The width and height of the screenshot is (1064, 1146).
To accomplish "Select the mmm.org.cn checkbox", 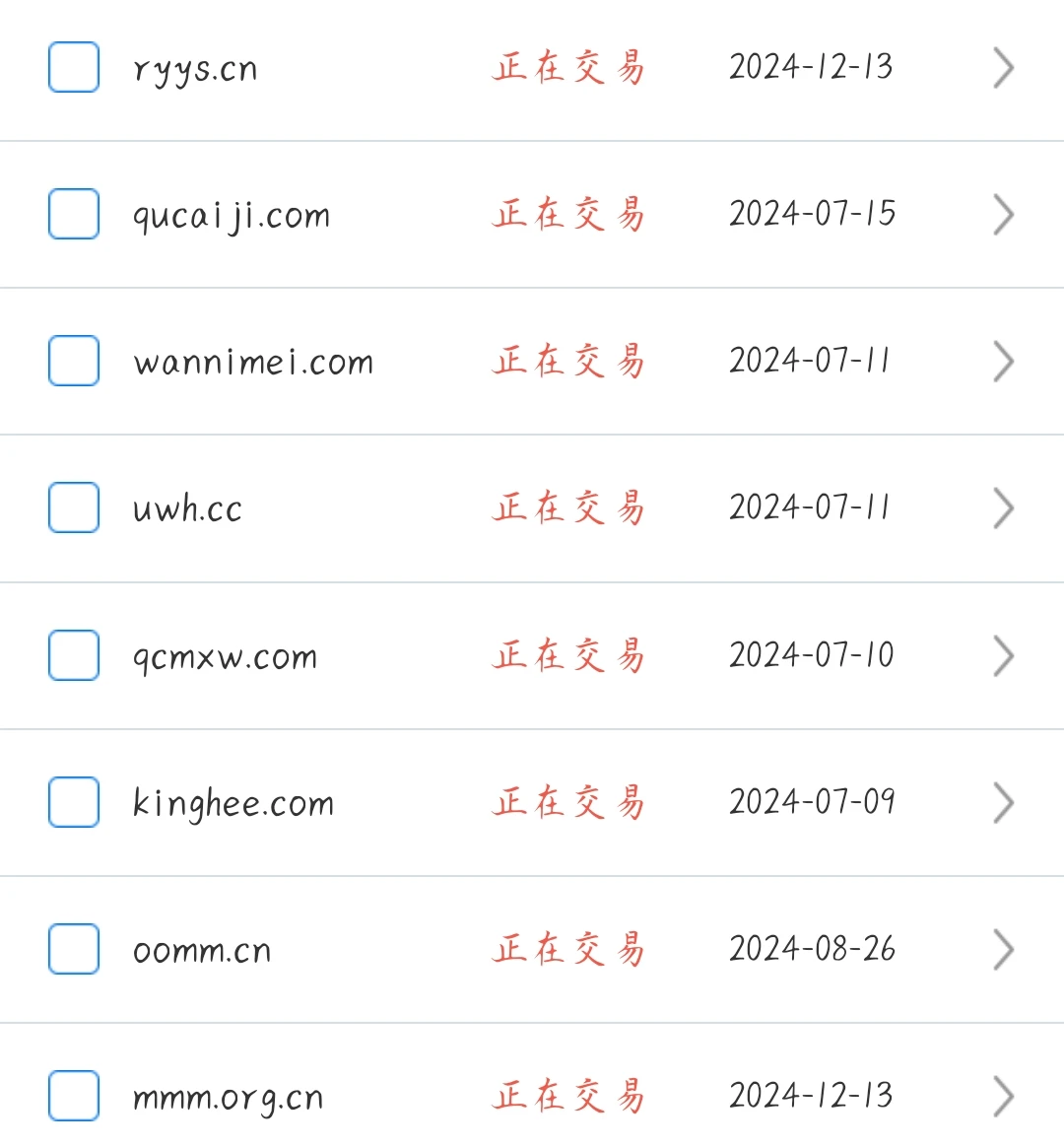I will [x=74, y=1096].
